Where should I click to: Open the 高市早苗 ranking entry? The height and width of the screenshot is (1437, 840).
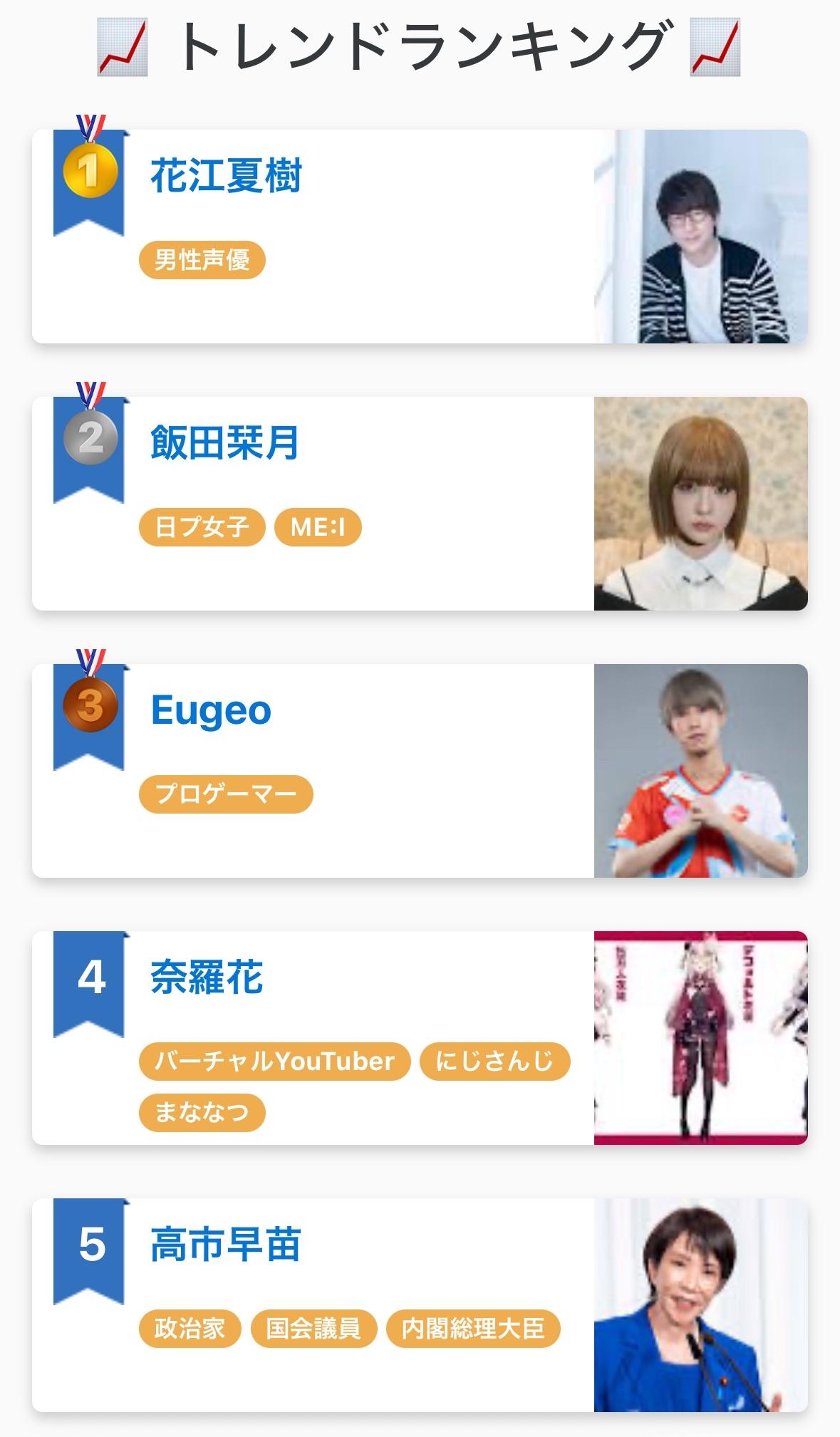[226, 1245]
